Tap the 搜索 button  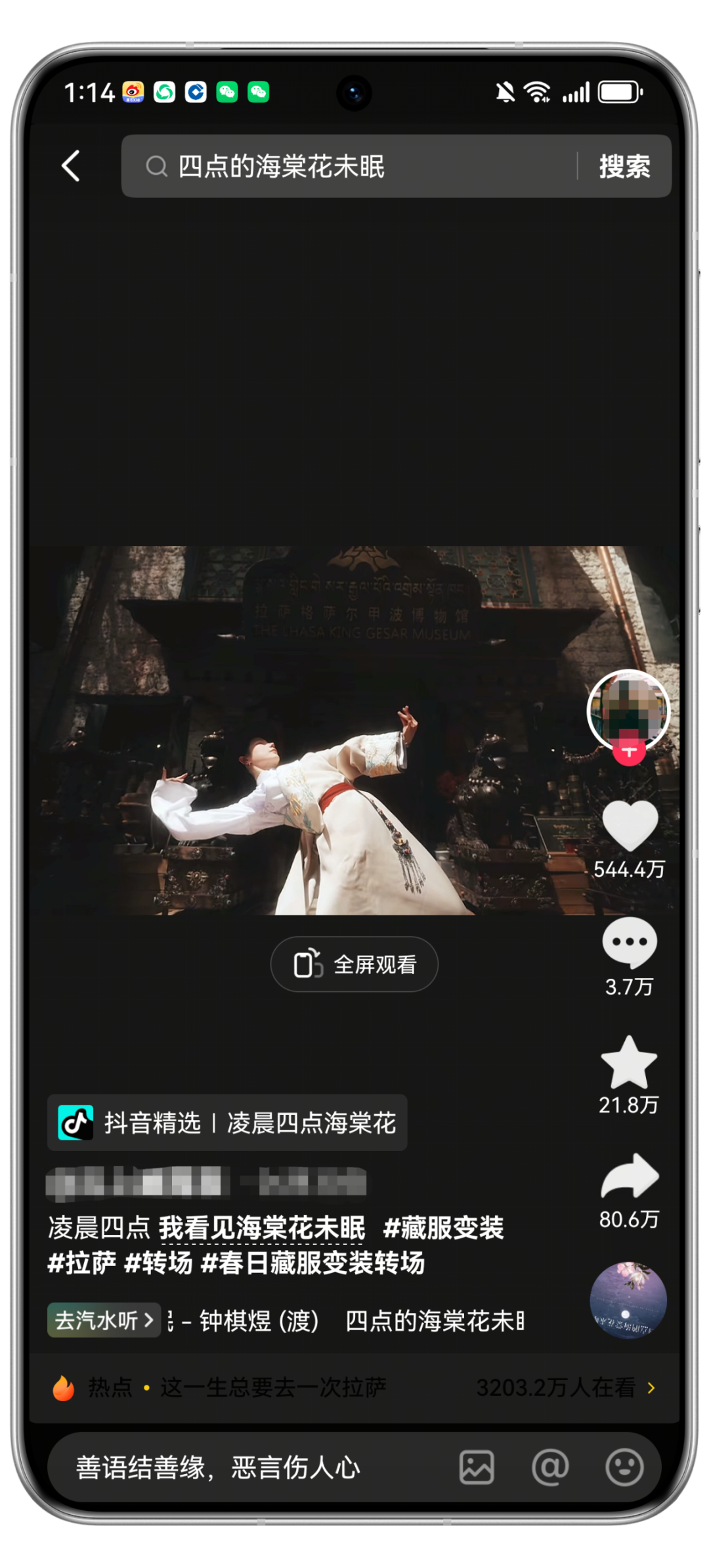(624, 166)
